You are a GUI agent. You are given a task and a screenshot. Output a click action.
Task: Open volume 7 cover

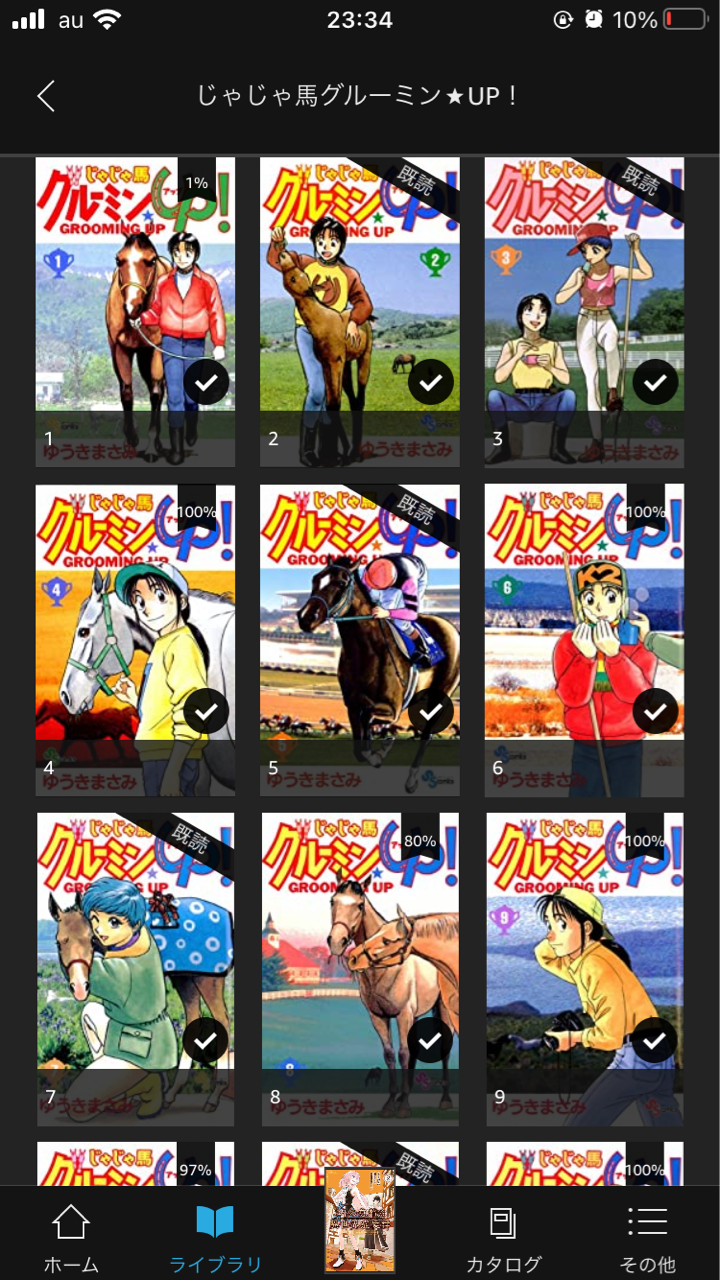point(135,968)
